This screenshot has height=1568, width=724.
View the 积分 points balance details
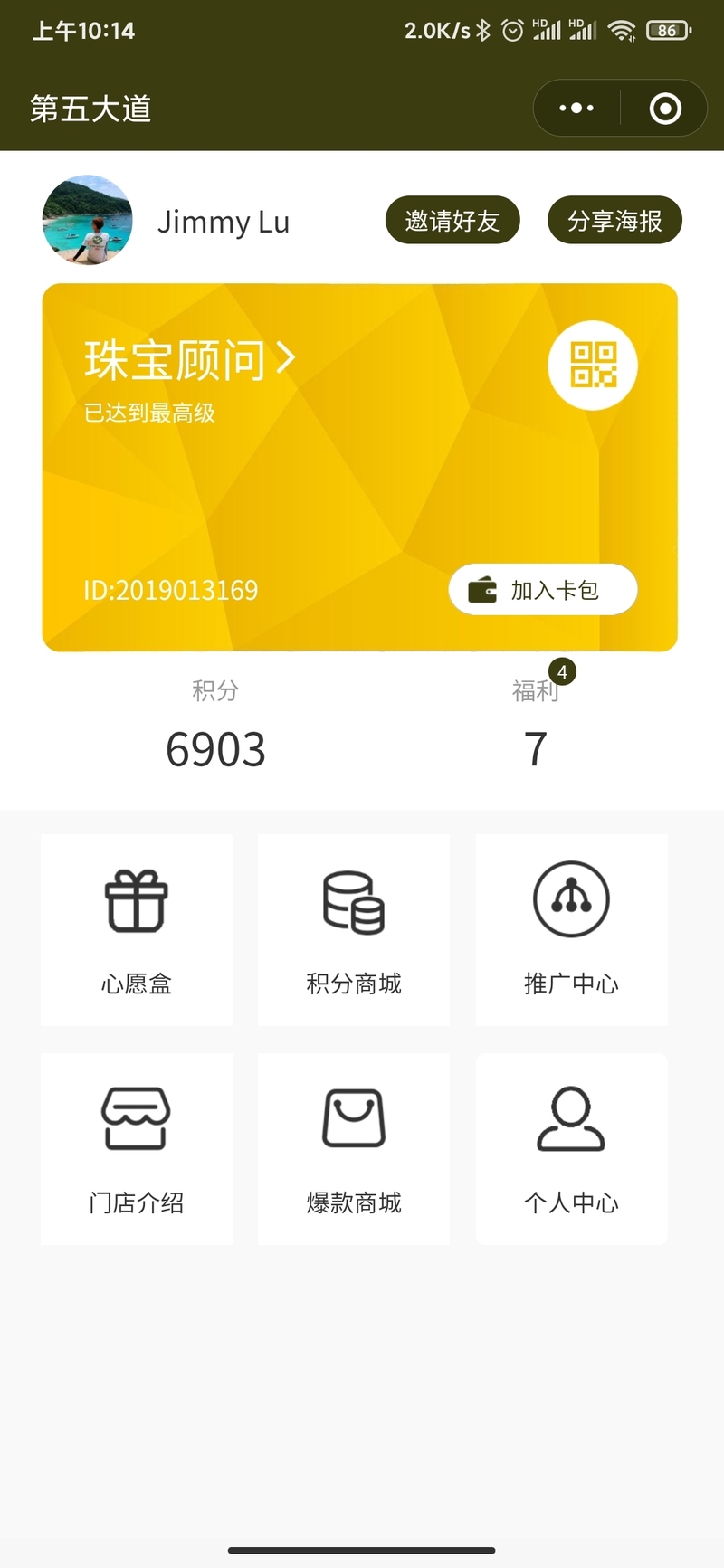[x=215, y=726]
